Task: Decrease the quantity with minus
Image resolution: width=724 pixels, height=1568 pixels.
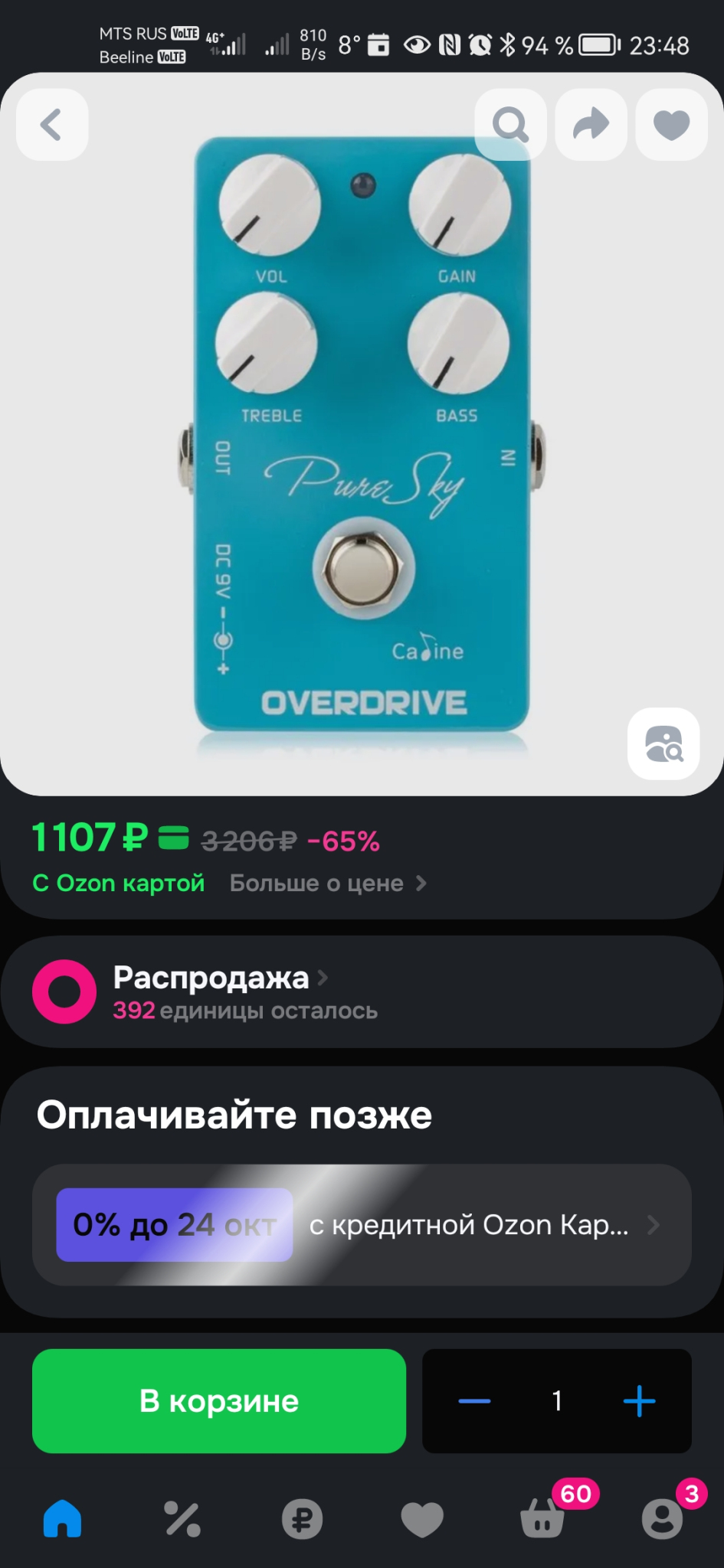Action: coord(474,1401)
